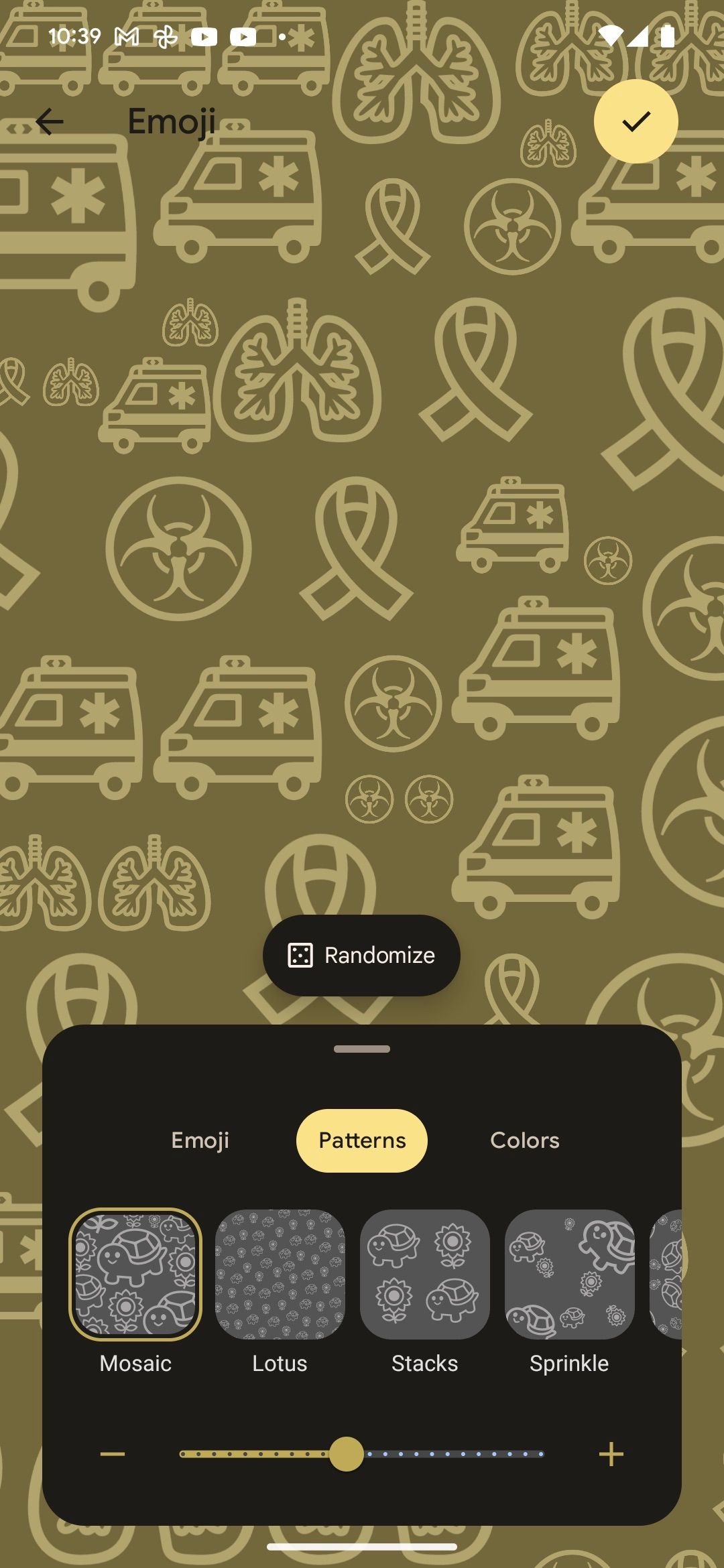Open the Emoji customization tab
The width and height of the screenshot is (724, 1568).
(202, 1140)
